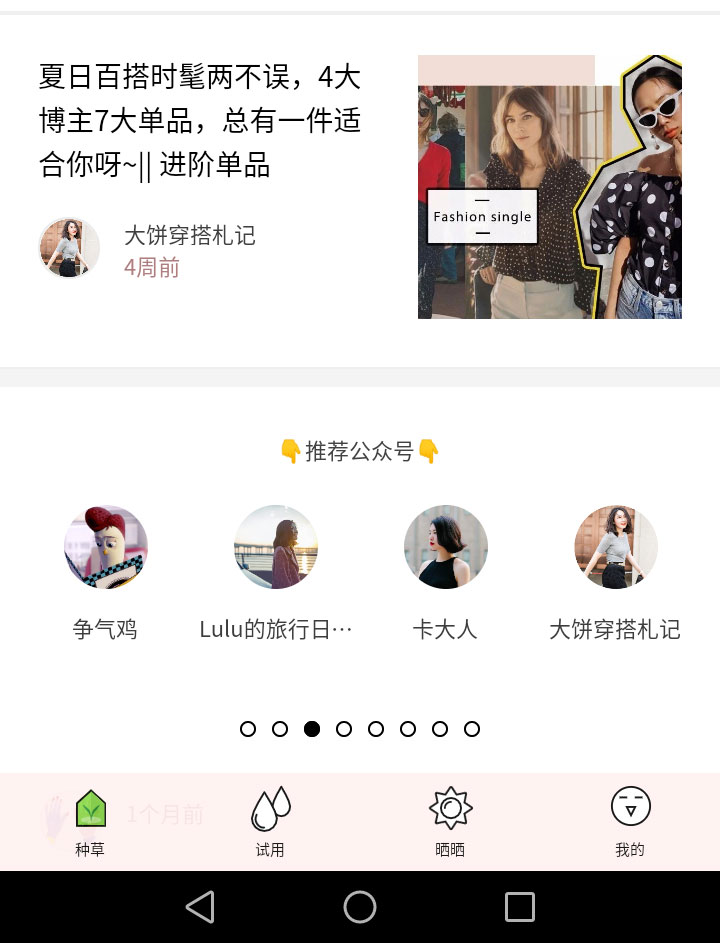720x943 pixels.
Task: Switch to the 我的 tab
Action: tap(630, 822)
